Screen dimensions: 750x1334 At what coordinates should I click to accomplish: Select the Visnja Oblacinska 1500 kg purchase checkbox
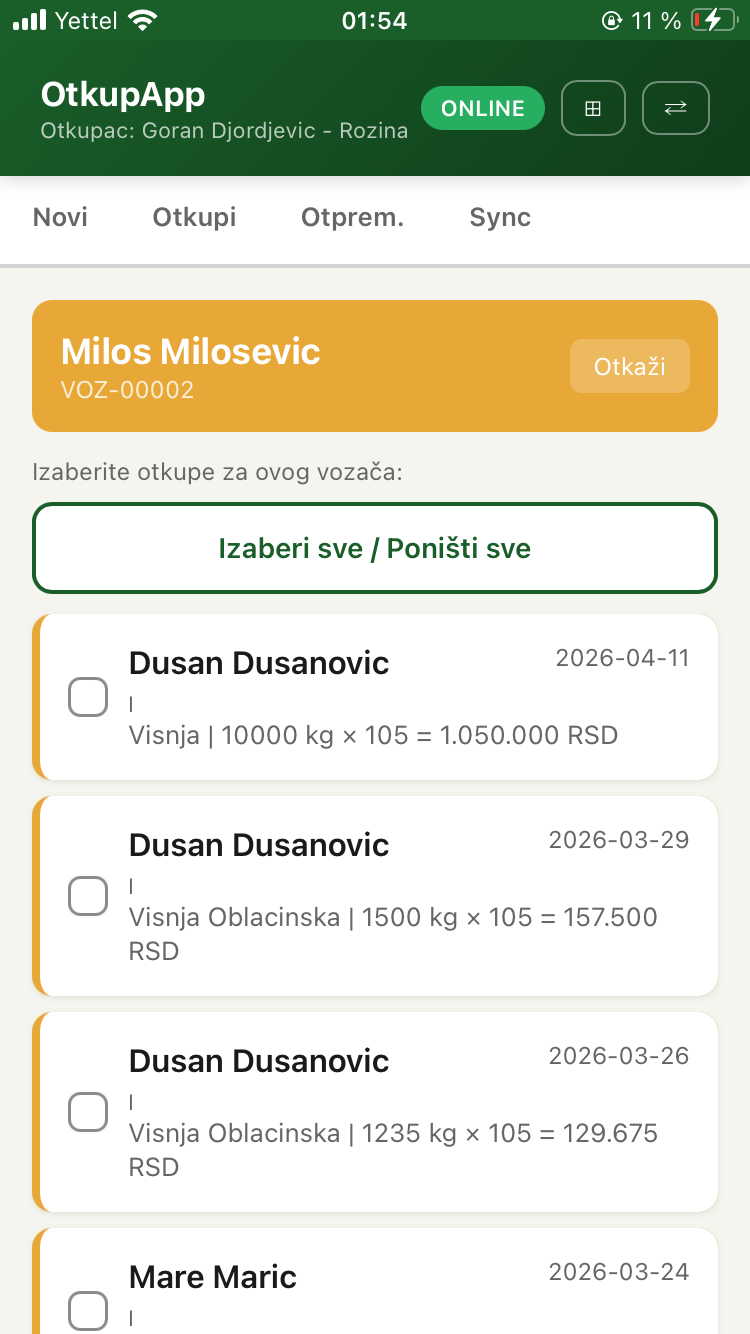88,896
